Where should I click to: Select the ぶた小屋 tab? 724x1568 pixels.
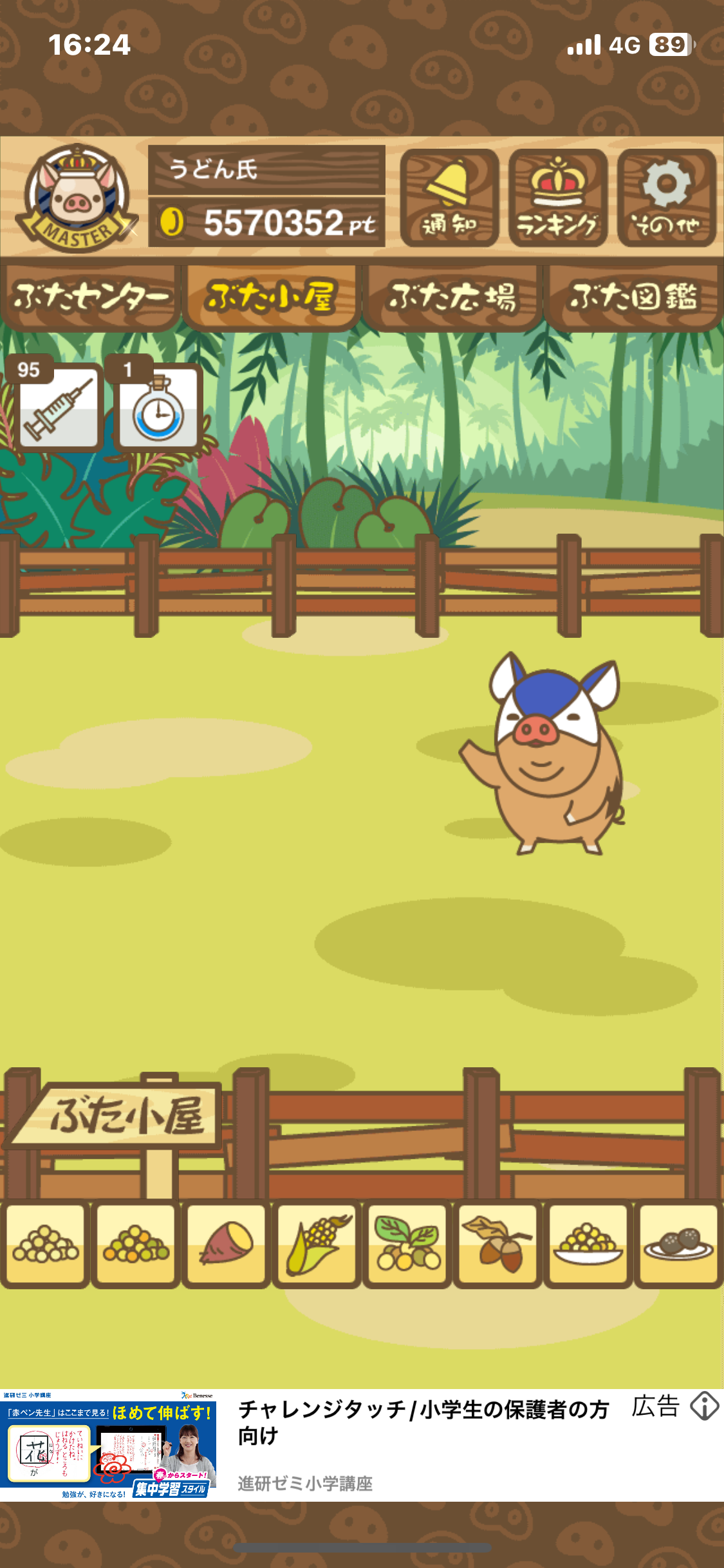tap(270, 297)
